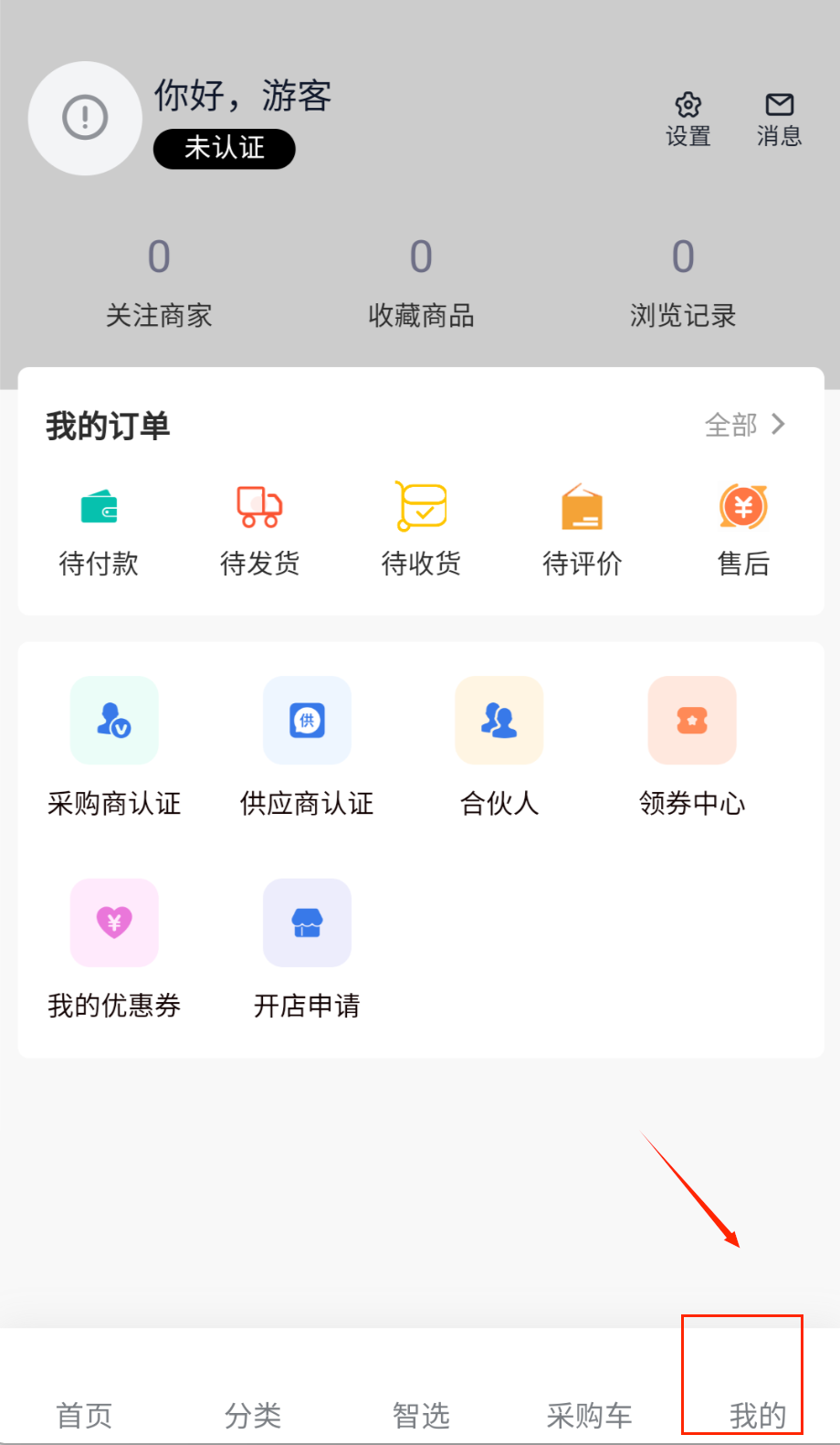Open 设置 settings
Viewport: 840px width, 1445px height.
tap(688, 119)
